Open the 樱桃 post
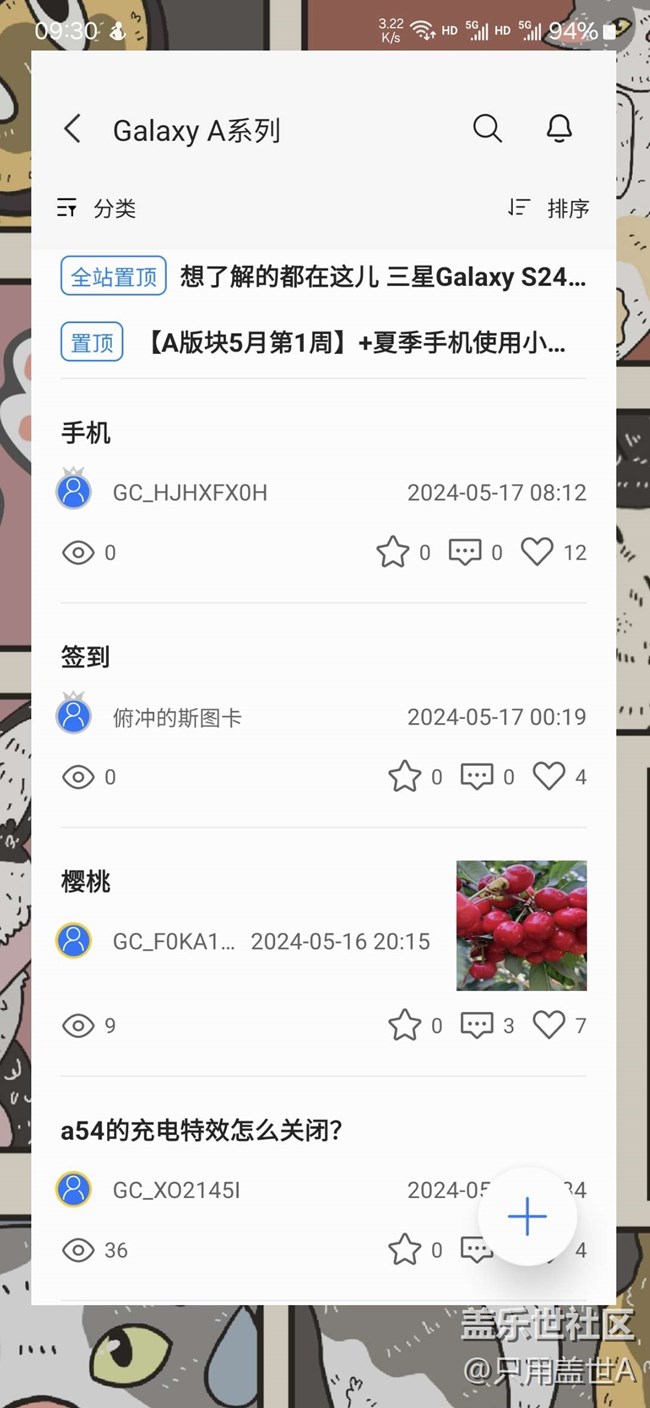 86,881
